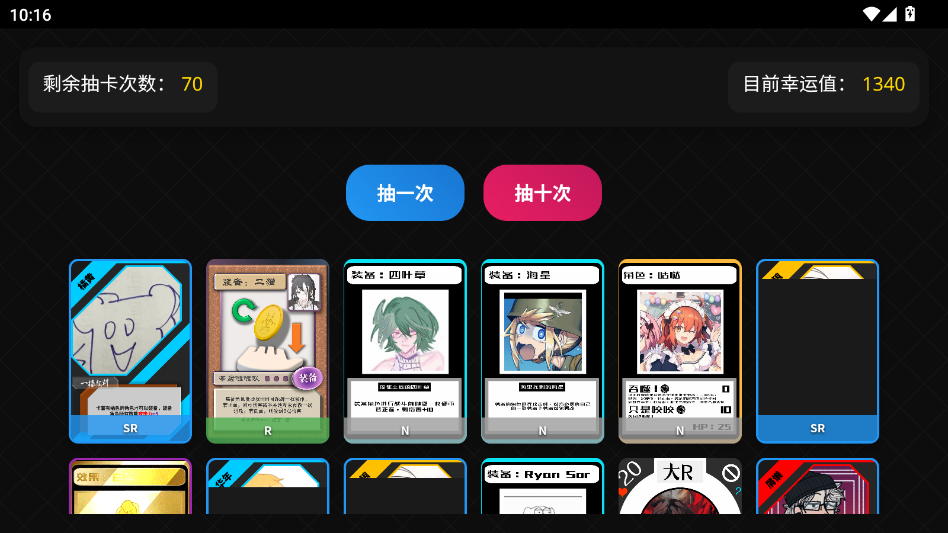
Task: View the 海星 equipment card
Action: [x=542, y=350]
